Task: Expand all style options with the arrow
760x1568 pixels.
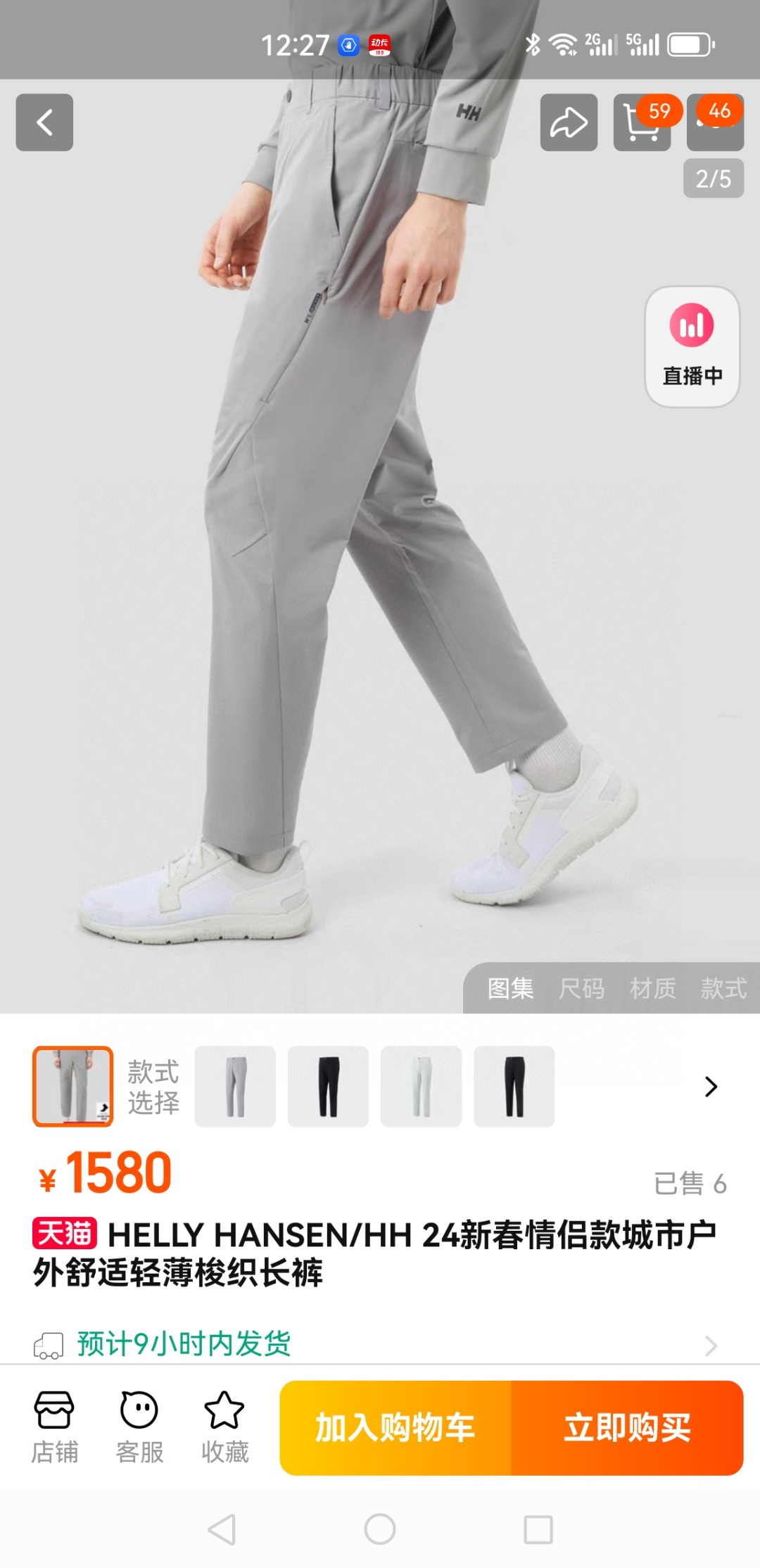Action: (x=711, y=1087)
